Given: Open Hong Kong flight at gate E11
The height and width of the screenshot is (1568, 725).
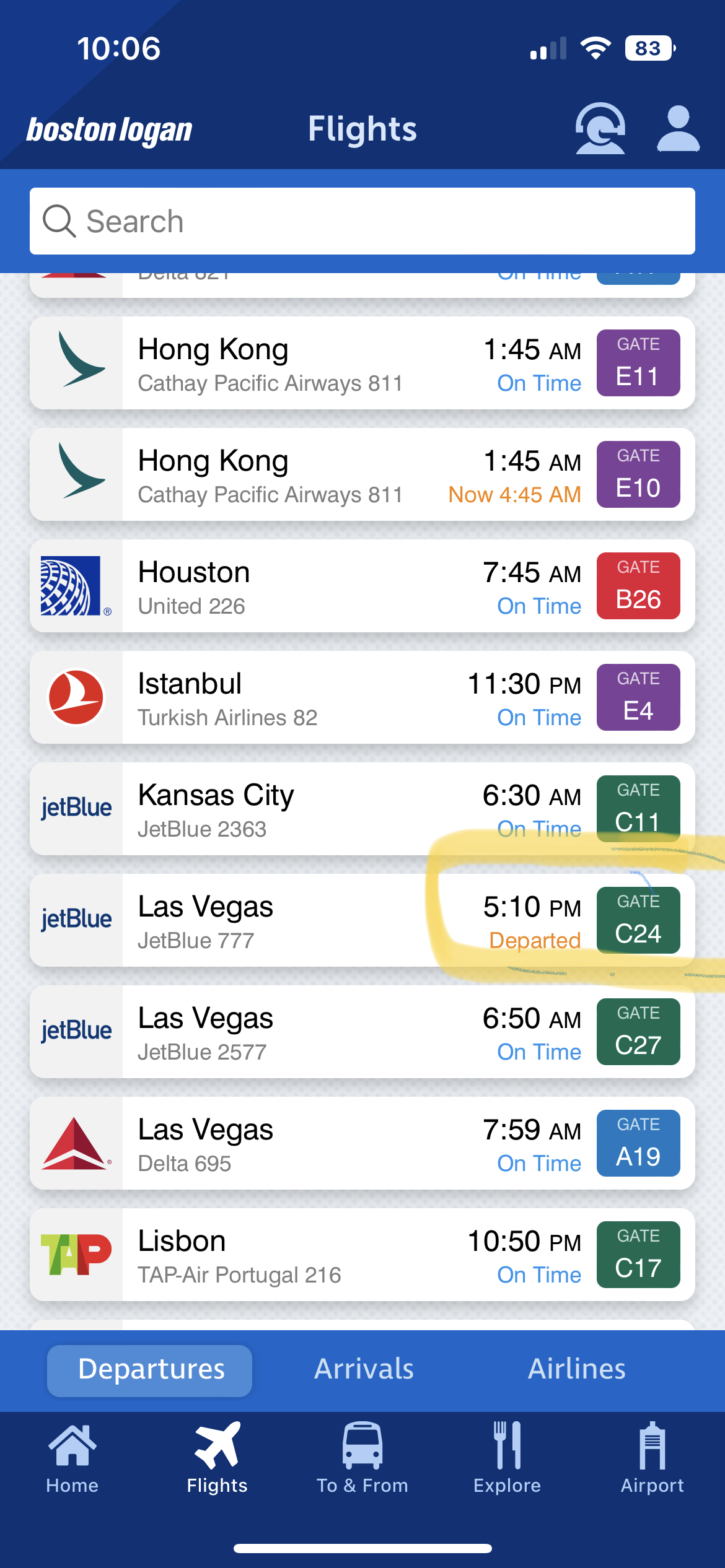Looking at the screenshot, I should (362, 364).
